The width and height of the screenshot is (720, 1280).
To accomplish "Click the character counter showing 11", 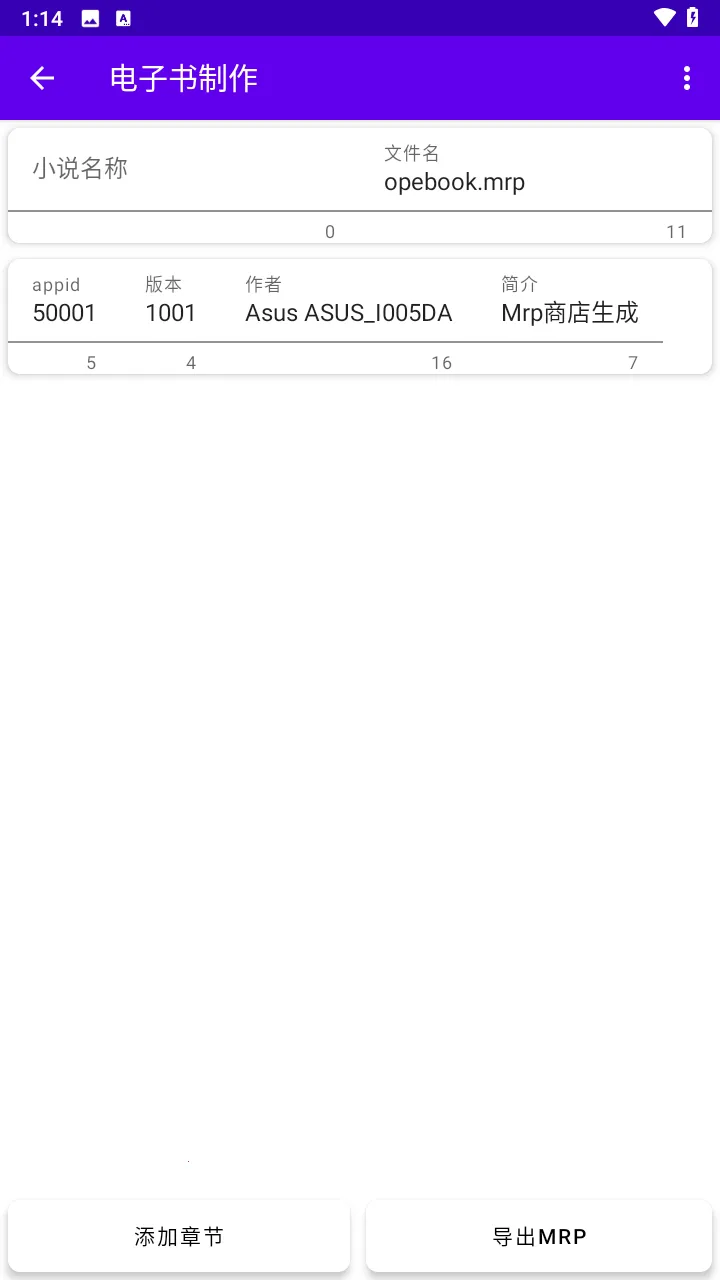I will tap(676, 231).
